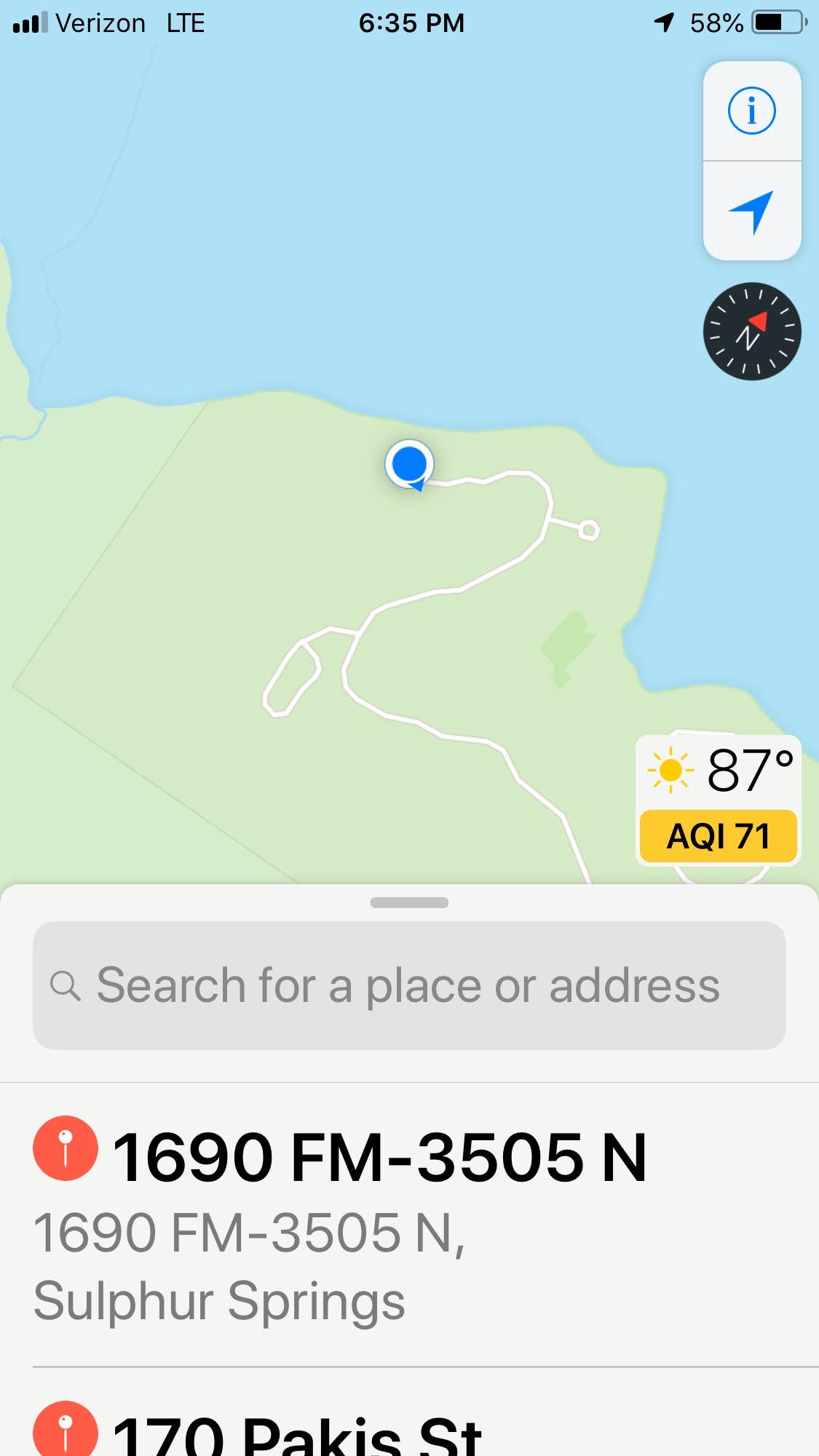Viewport: 819px width, 1456px height.
Task: Open the 87° weather and AQI widget
Action: pyautogui.click(x=718, y=800)
